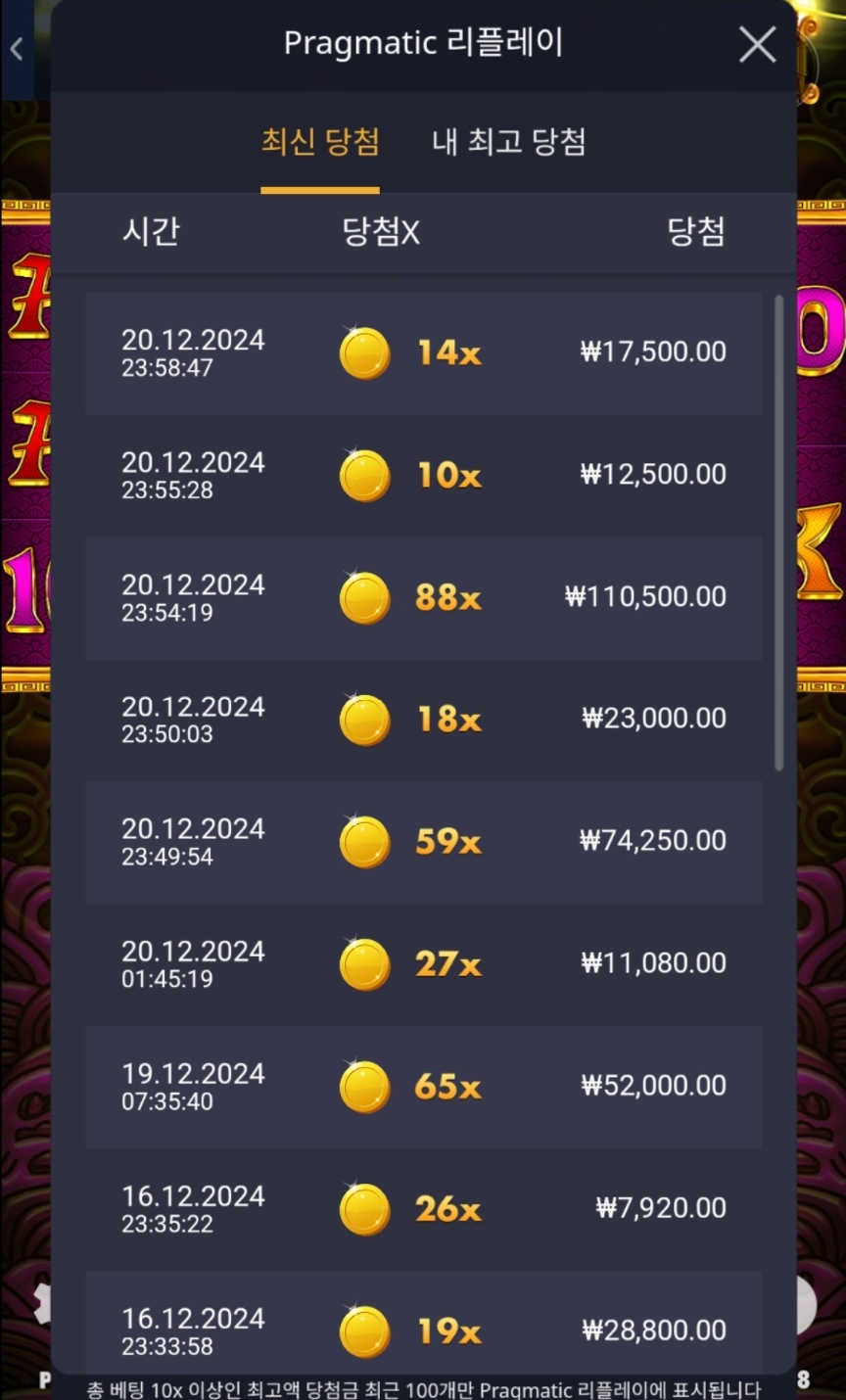Select the 26x win for ₩7,920.00
Image resolution: width=846 pixels, height=1400 pixels.
[423, 1209]
